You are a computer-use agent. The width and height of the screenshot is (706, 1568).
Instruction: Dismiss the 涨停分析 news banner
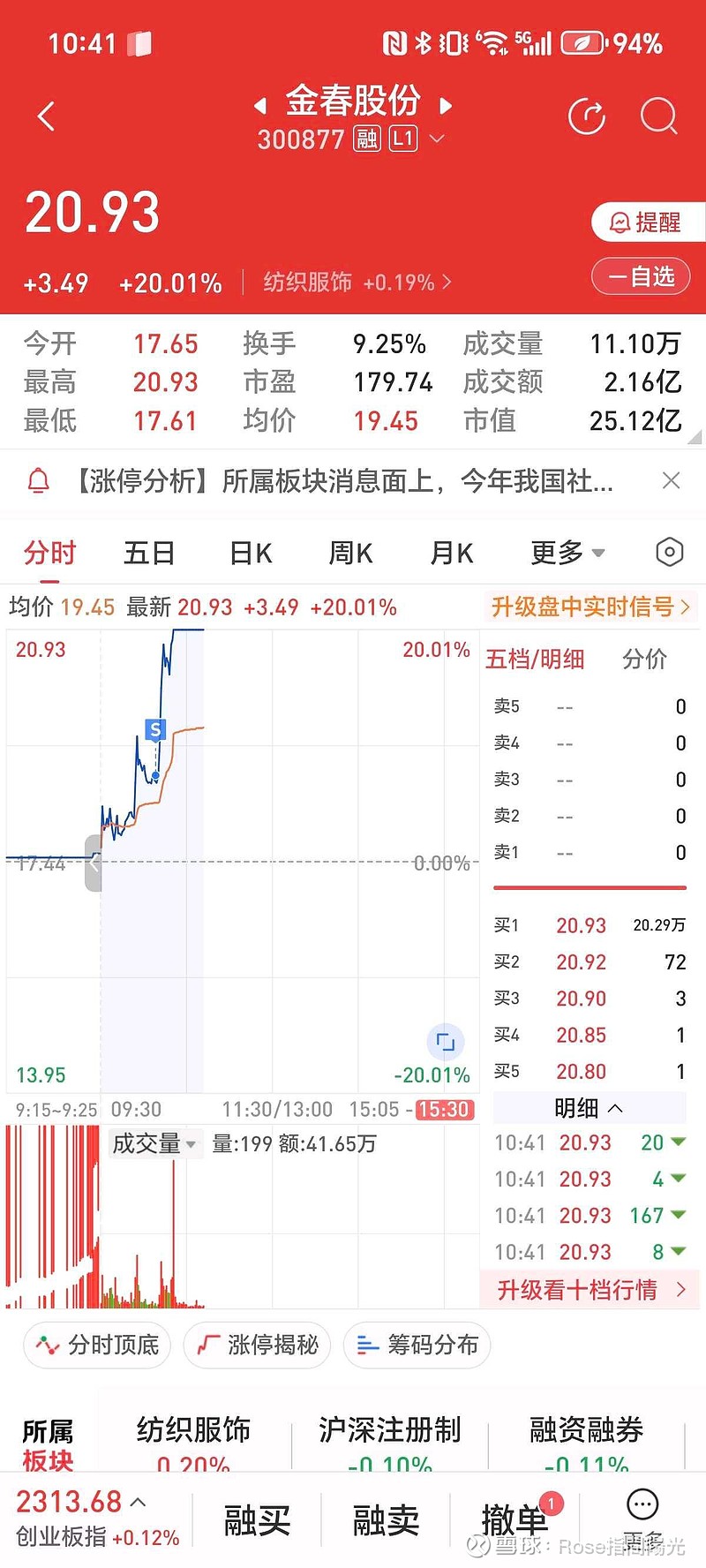pyautogui.click(x=671, y=480)
